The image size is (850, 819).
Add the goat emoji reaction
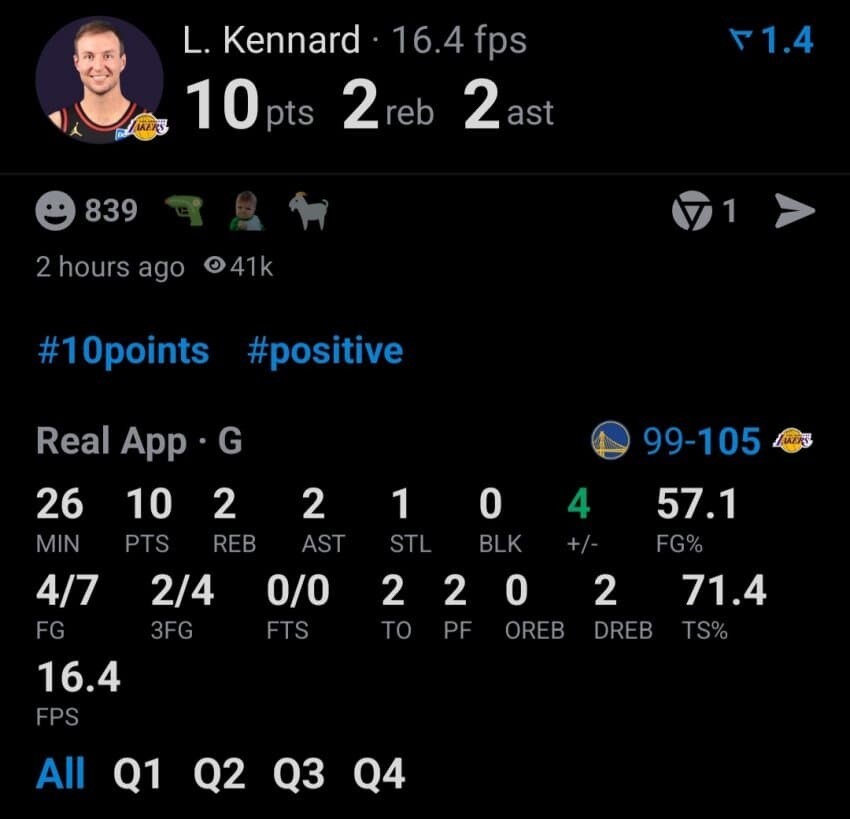pos(308,211)
